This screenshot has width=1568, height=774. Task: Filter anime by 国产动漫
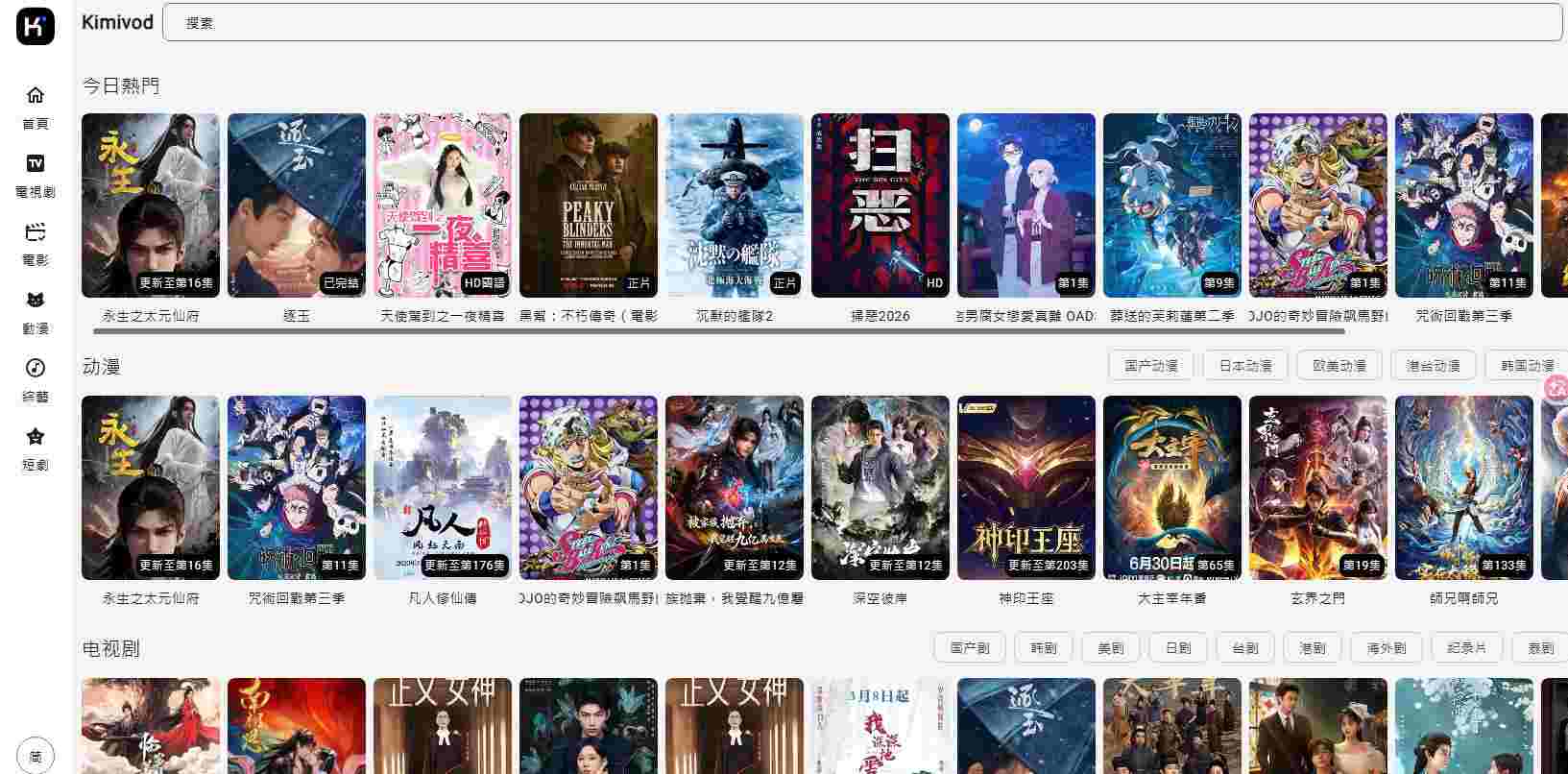[x=1150, y=366]
